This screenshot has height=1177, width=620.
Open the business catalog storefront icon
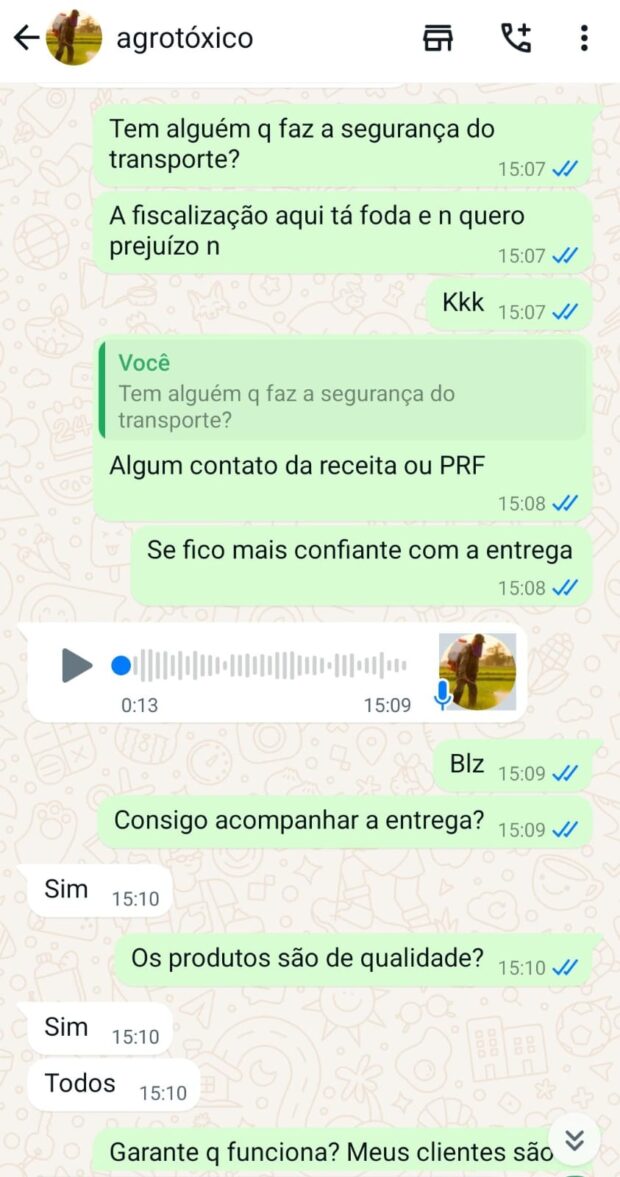[x=438, y=39]
